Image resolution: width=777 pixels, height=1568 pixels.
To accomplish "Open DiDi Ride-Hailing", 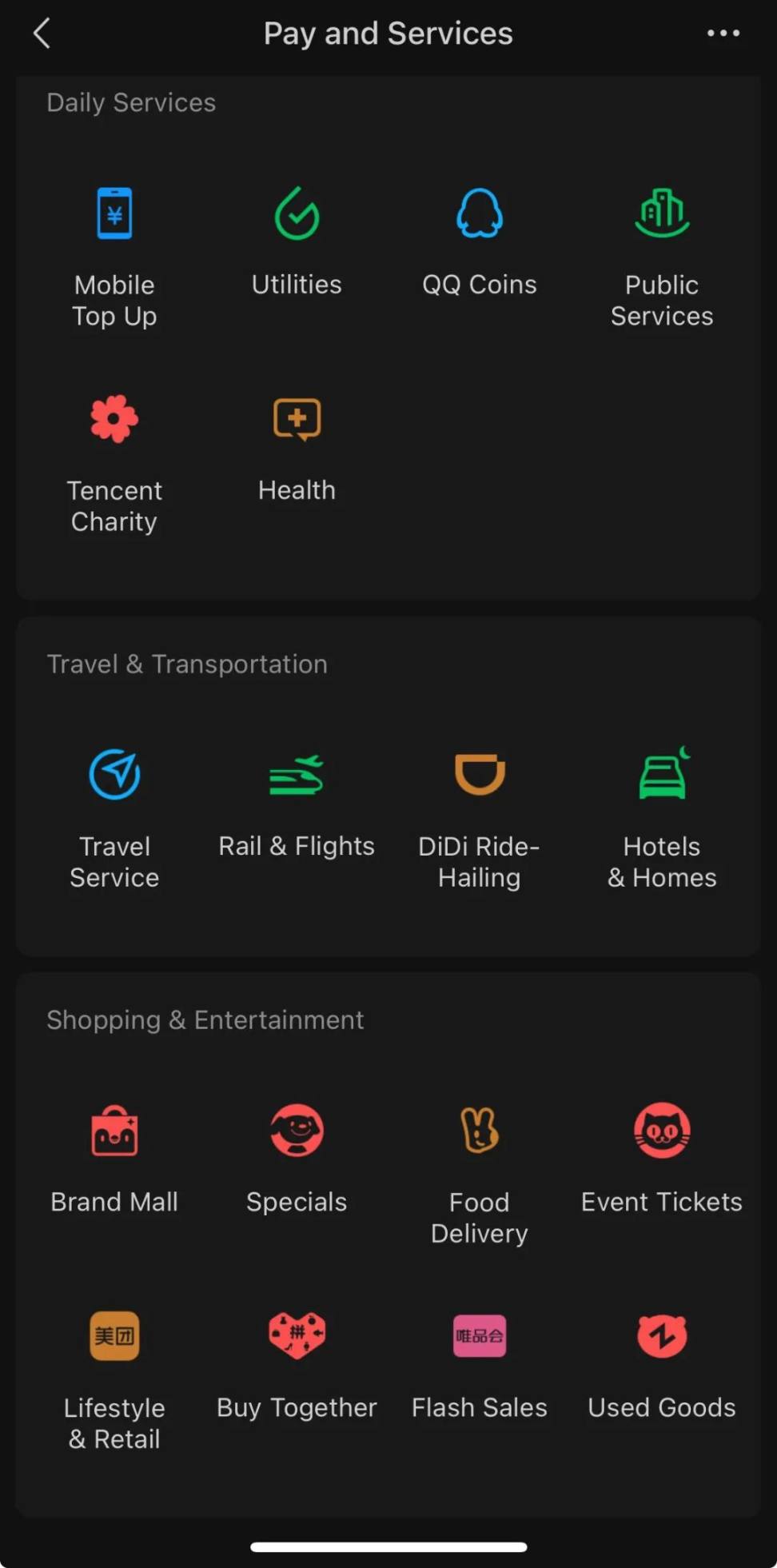I will (480, 775).
